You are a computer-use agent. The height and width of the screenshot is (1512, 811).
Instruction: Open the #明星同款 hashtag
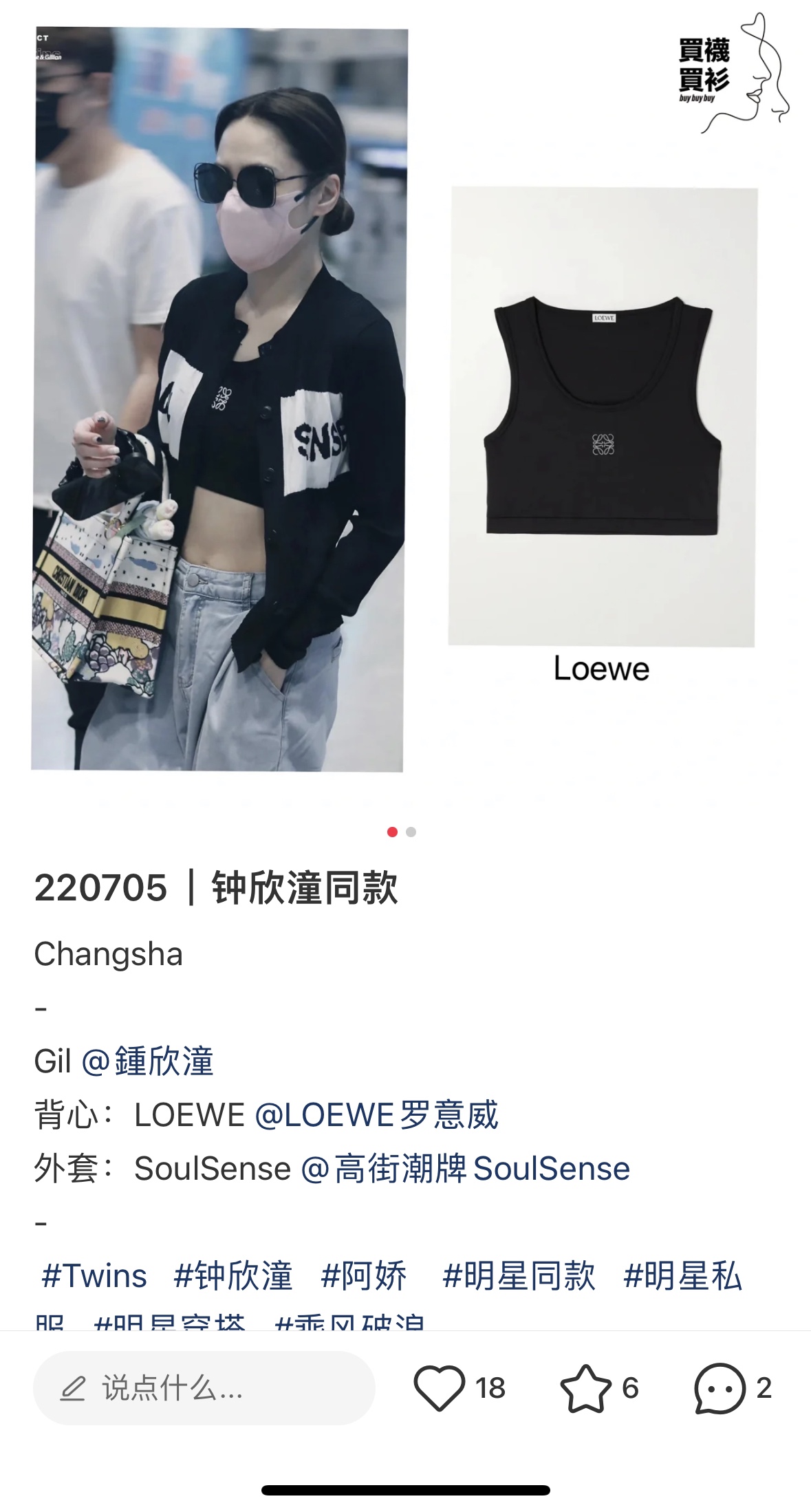(x=519, y=1276)
